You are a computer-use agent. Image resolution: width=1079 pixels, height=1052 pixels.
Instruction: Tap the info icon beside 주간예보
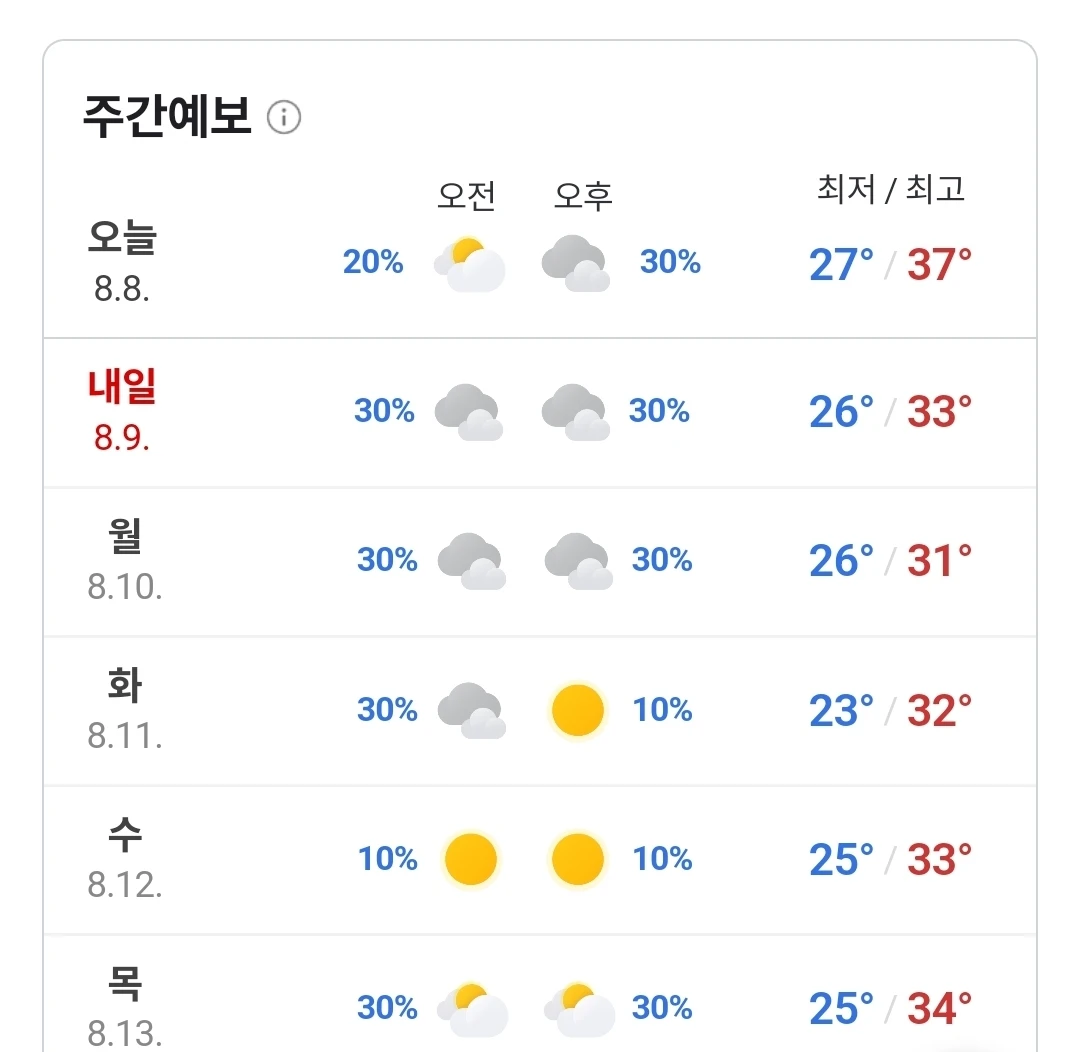[284, 117]
